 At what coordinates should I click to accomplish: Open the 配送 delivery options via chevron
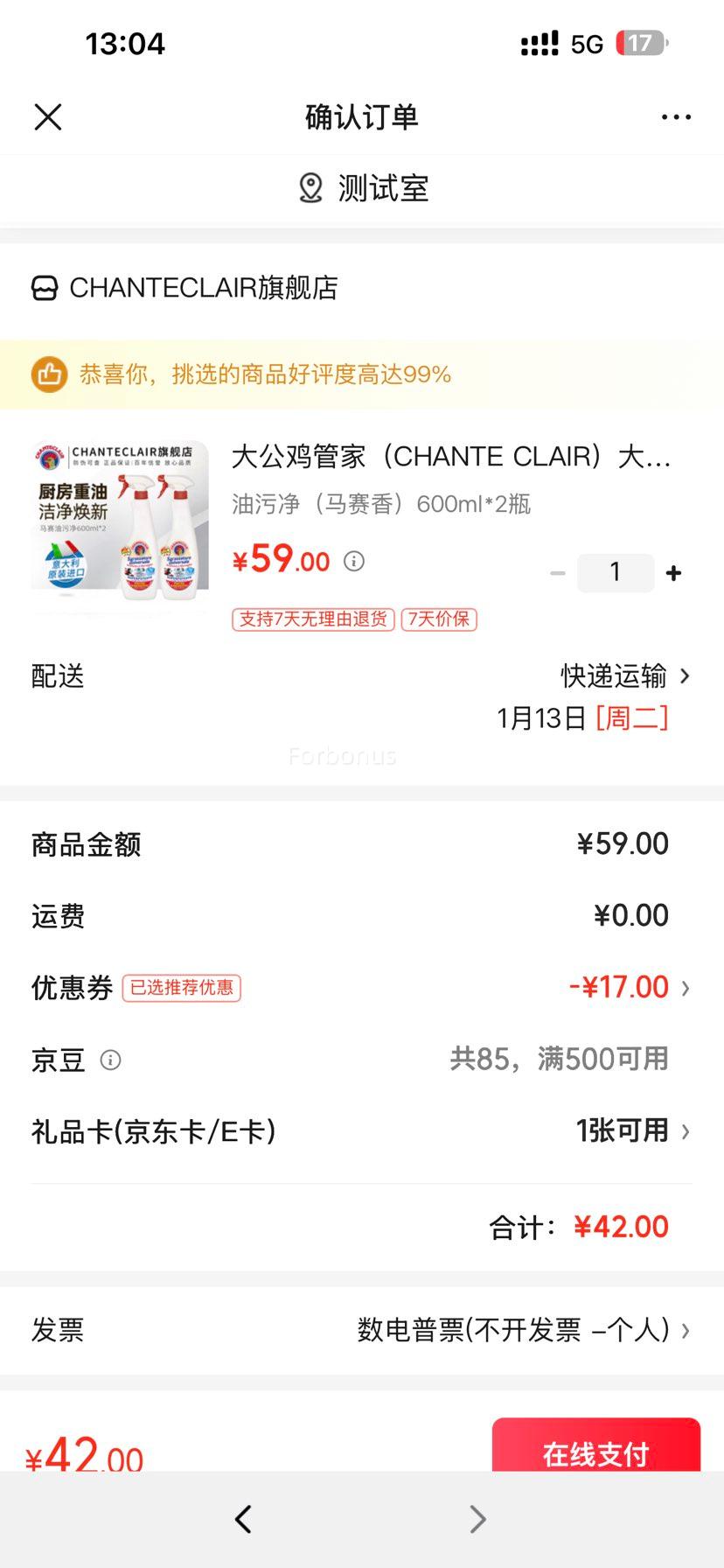tap(687, 675)
